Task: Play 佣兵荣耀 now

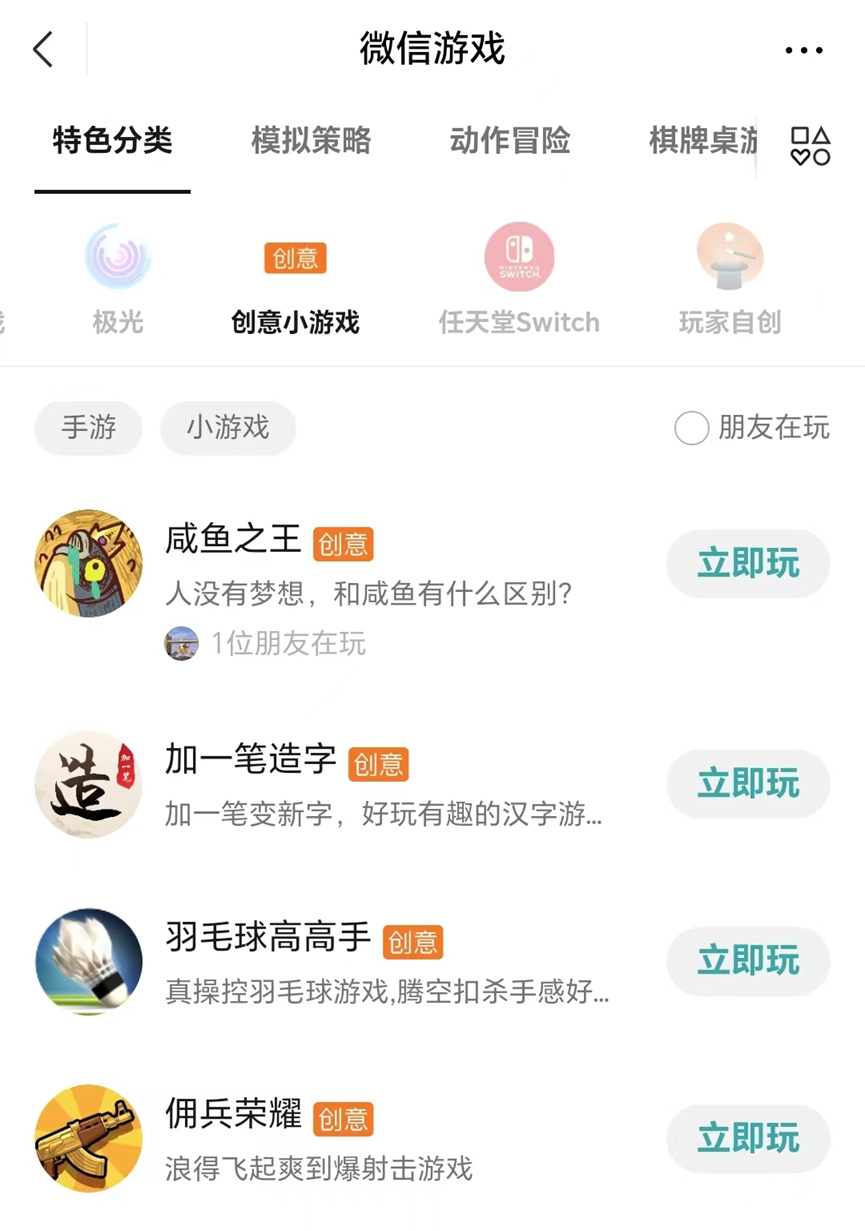Action: [748, 1138]
